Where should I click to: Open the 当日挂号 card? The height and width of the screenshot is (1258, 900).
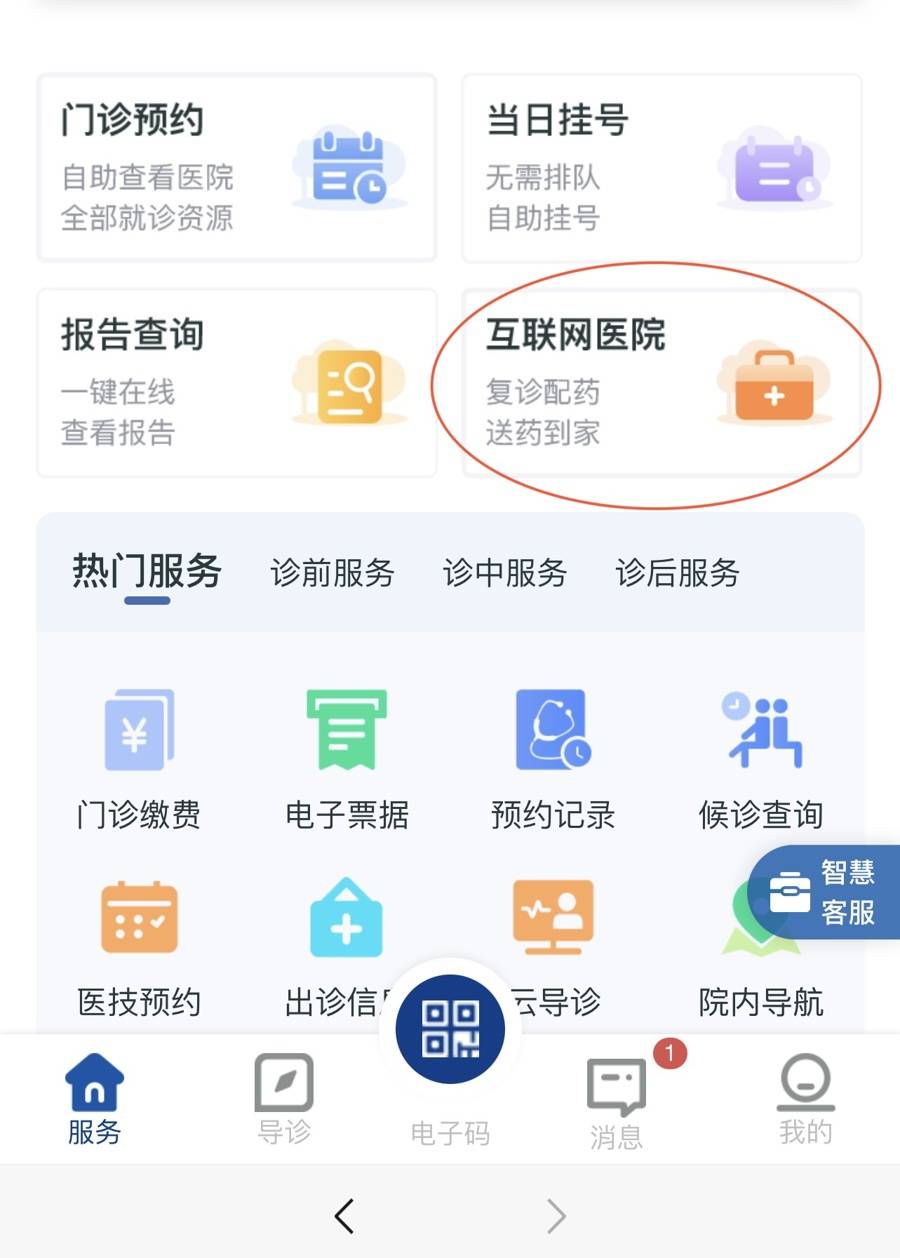(661, 168)
